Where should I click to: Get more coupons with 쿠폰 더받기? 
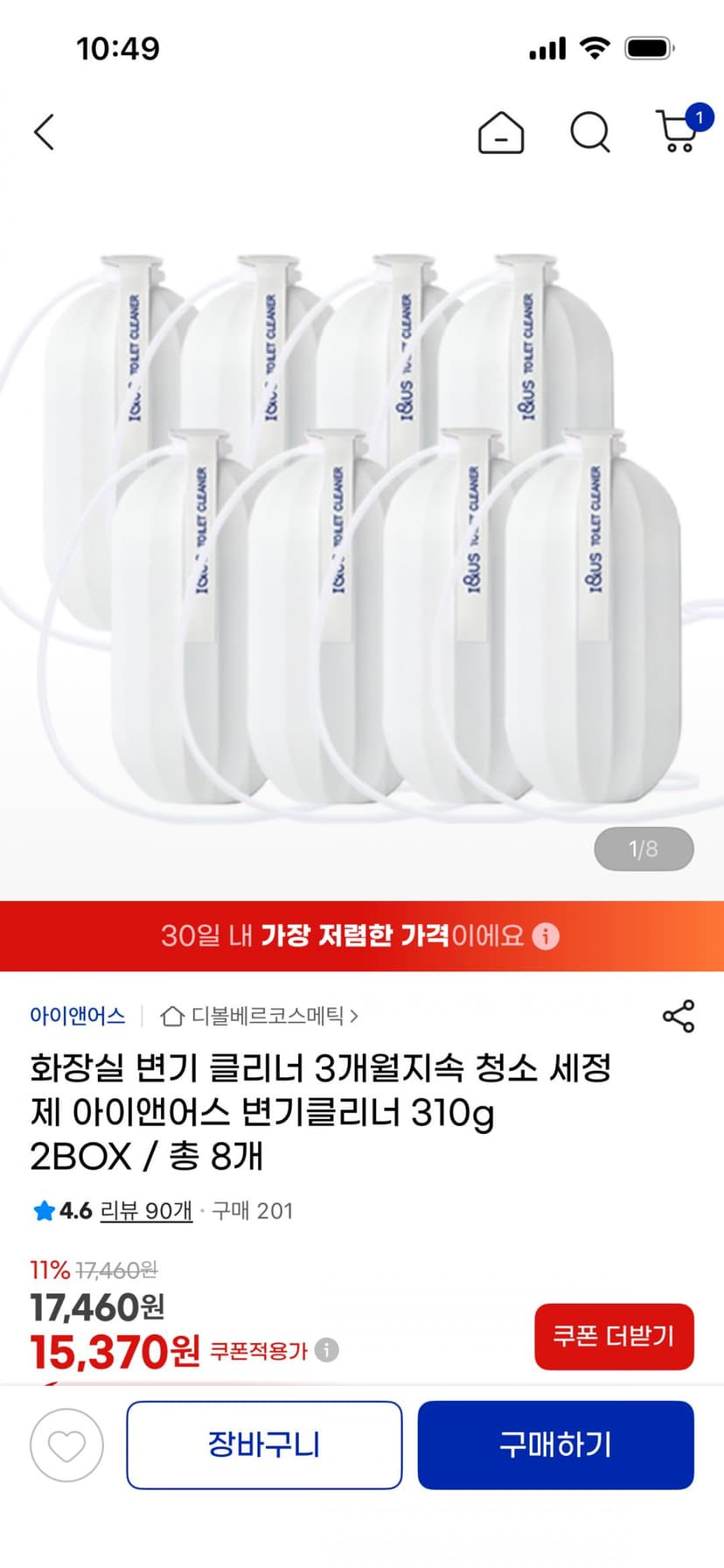pyautogui.click(x=614, y=1336)
